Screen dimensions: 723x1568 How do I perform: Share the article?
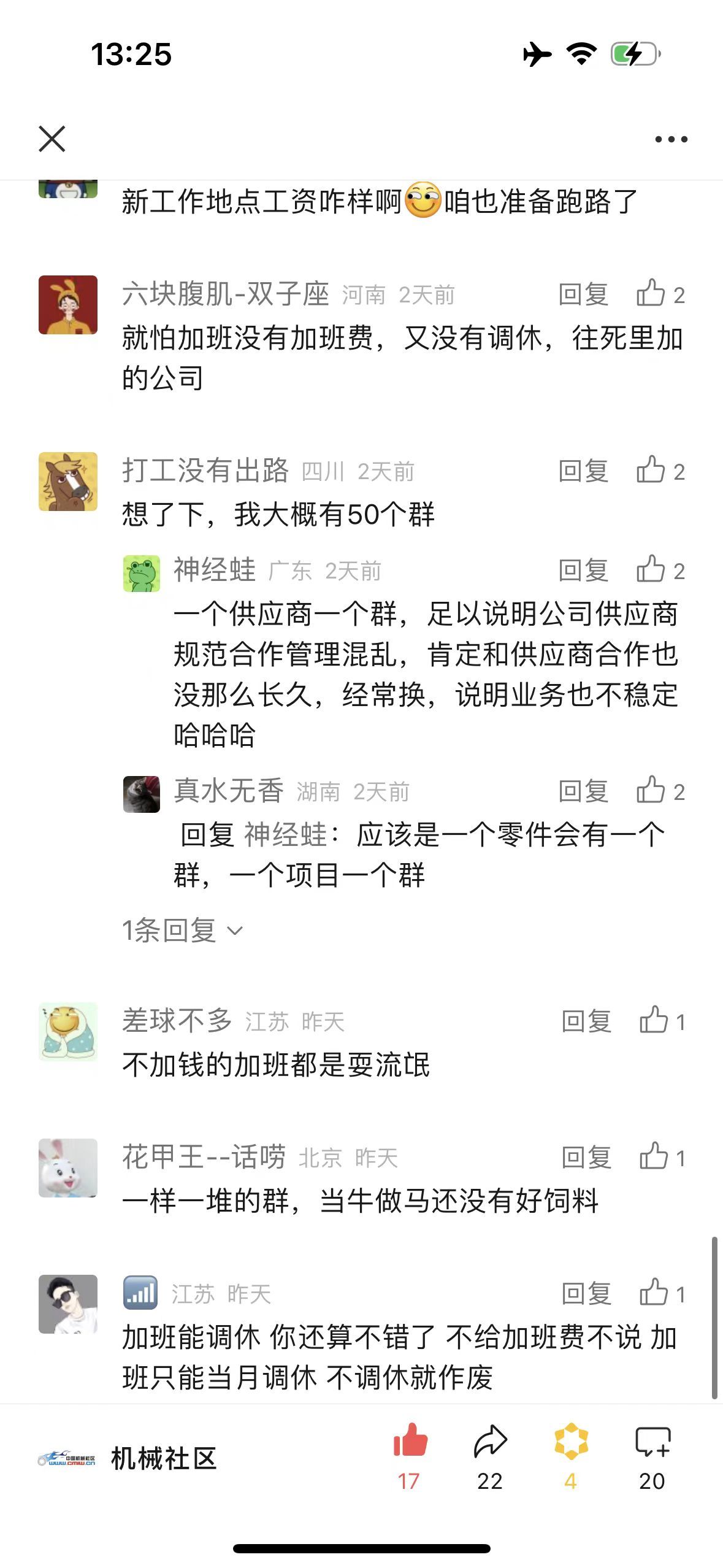[490, 1455]
